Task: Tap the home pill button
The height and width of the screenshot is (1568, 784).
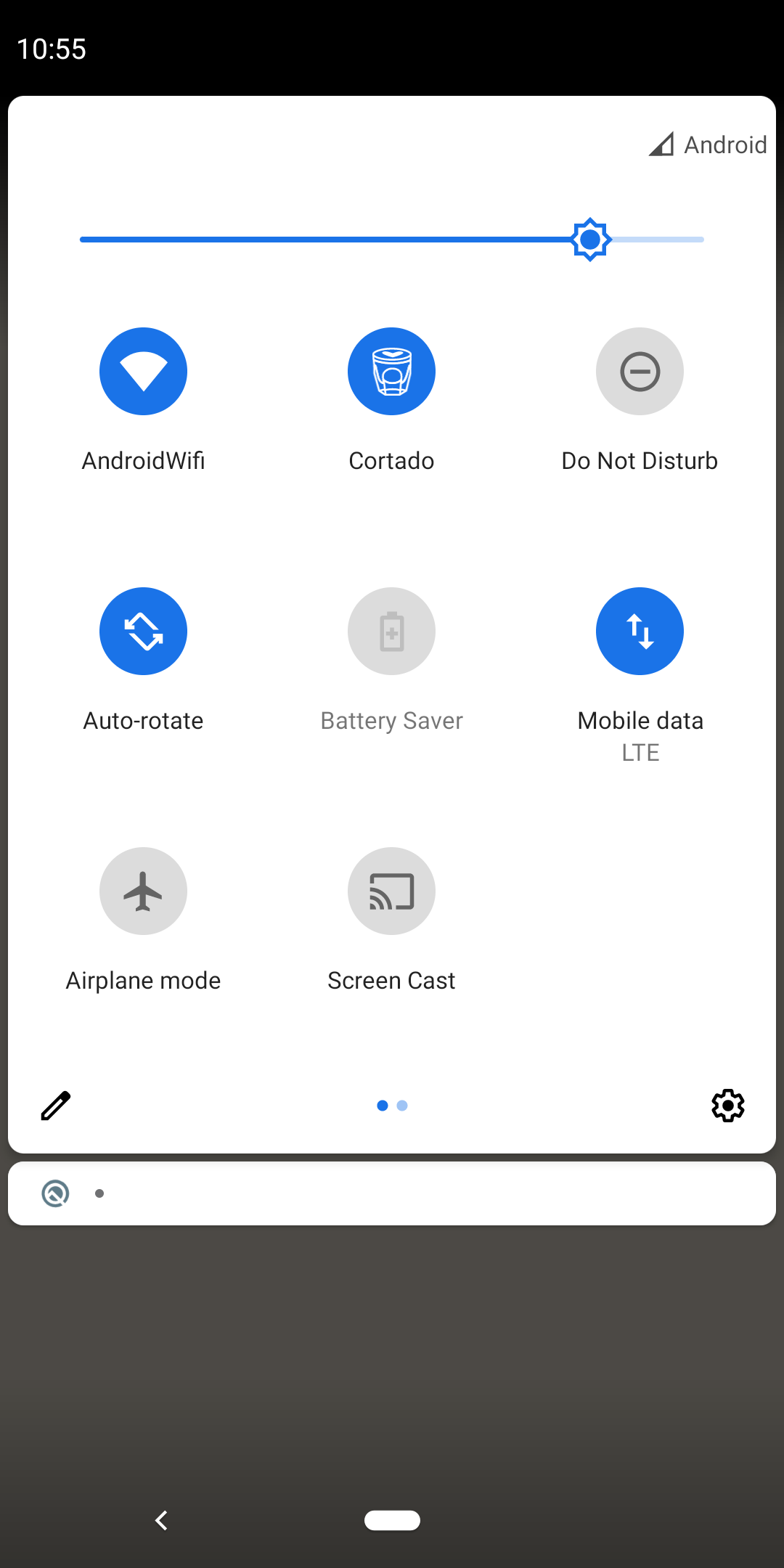Action: pos(392,1520)
